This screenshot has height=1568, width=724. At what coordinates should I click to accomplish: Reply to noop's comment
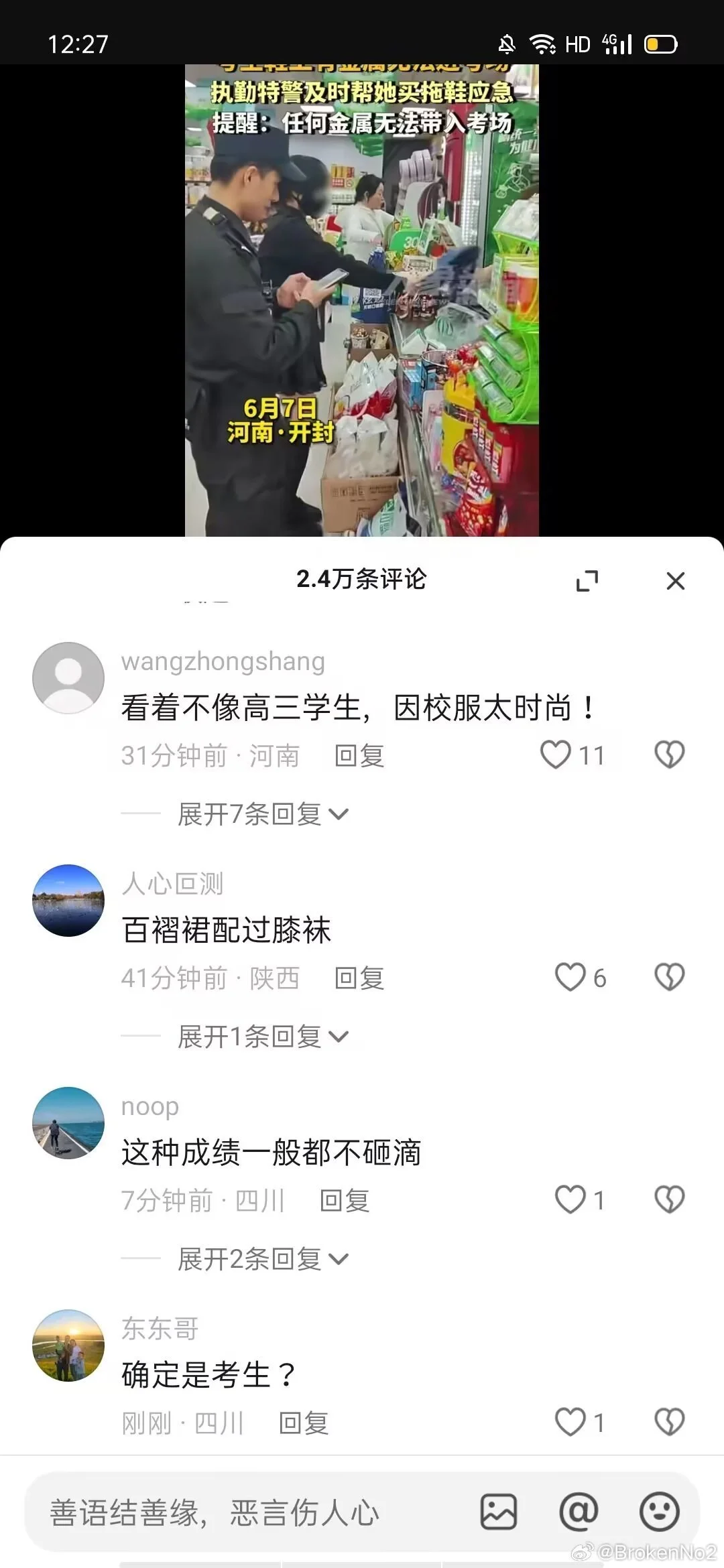(x=345, y=1201)
